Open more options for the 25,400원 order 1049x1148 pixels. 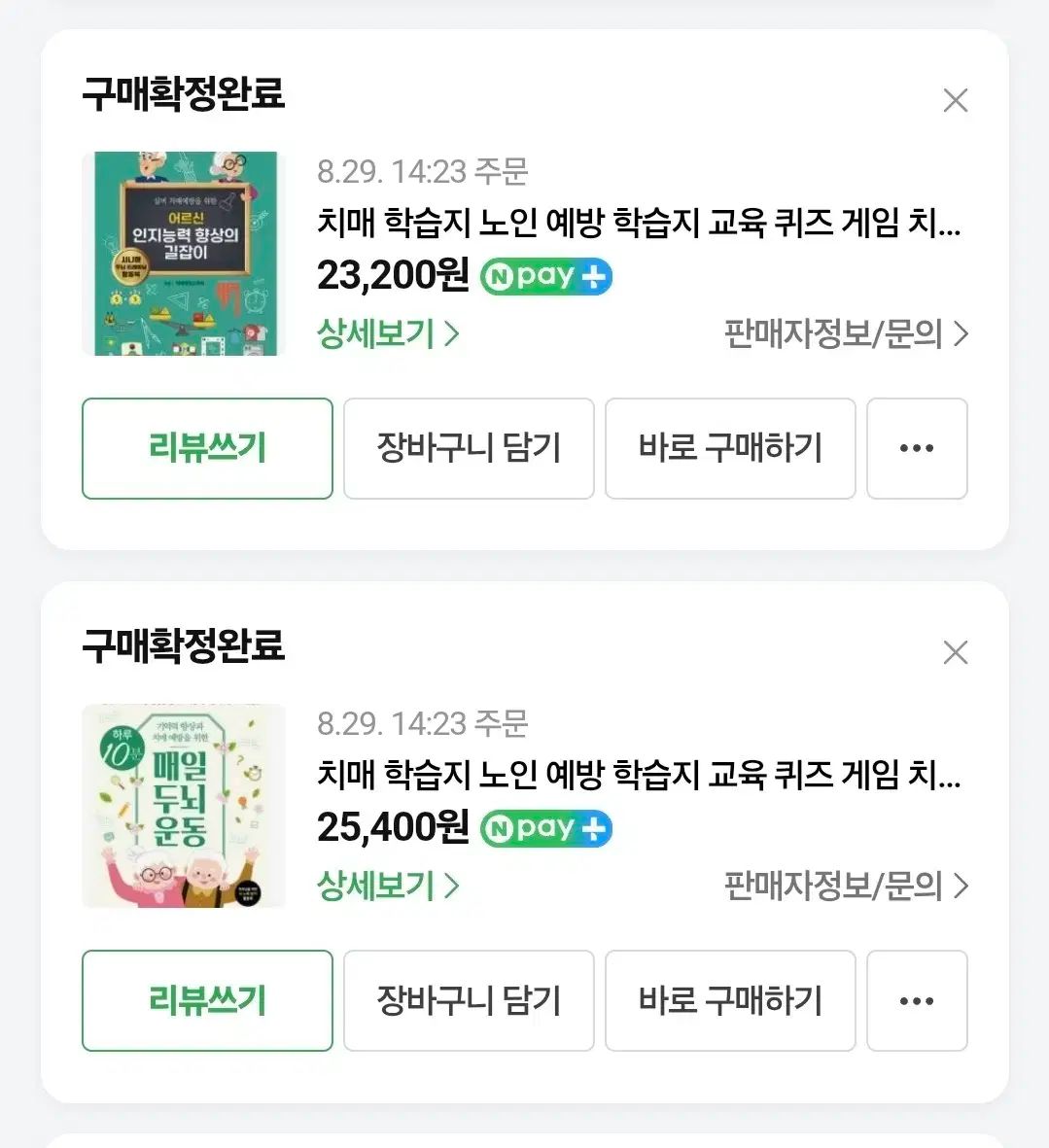click(x=917, y=1000)
